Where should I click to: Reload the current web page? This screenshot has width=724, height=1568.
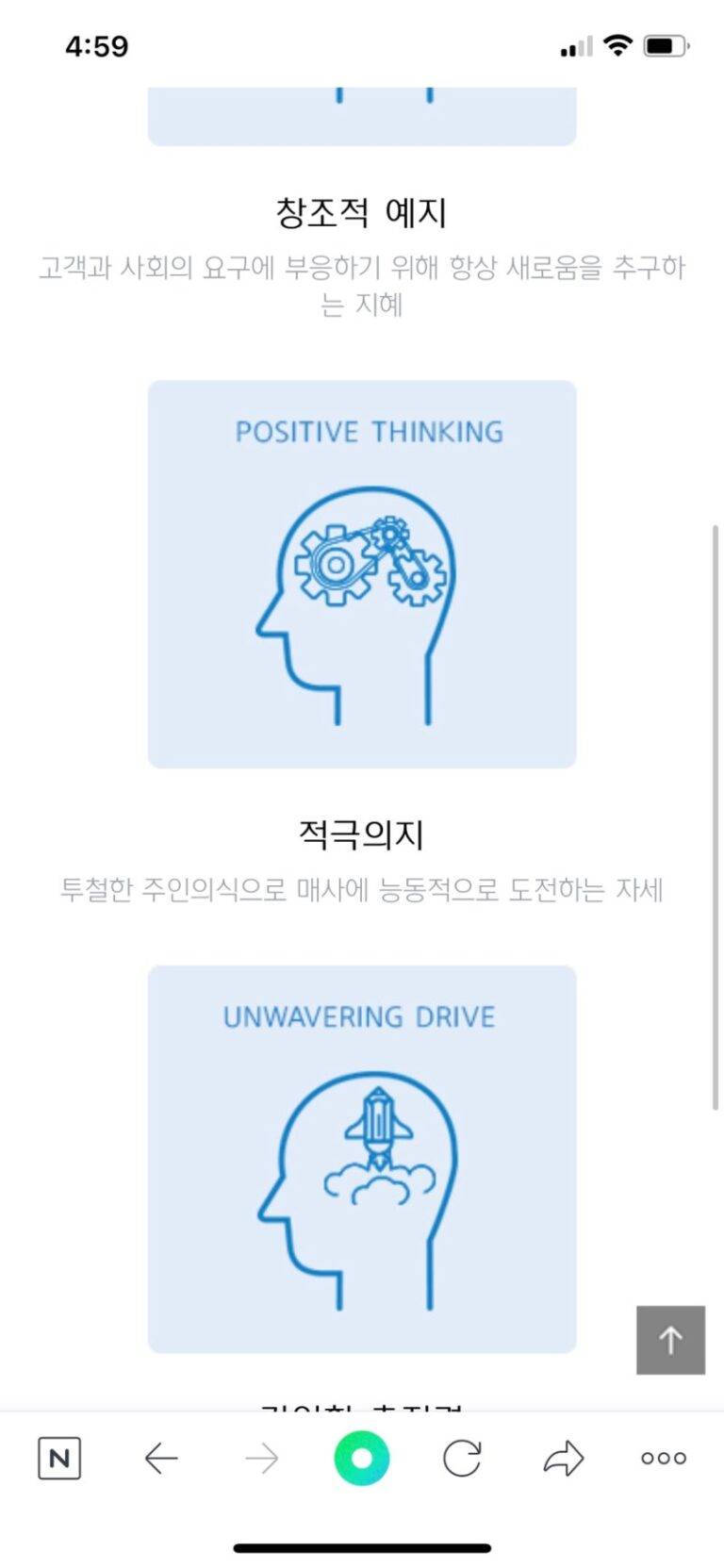[x=462, y=1459]
